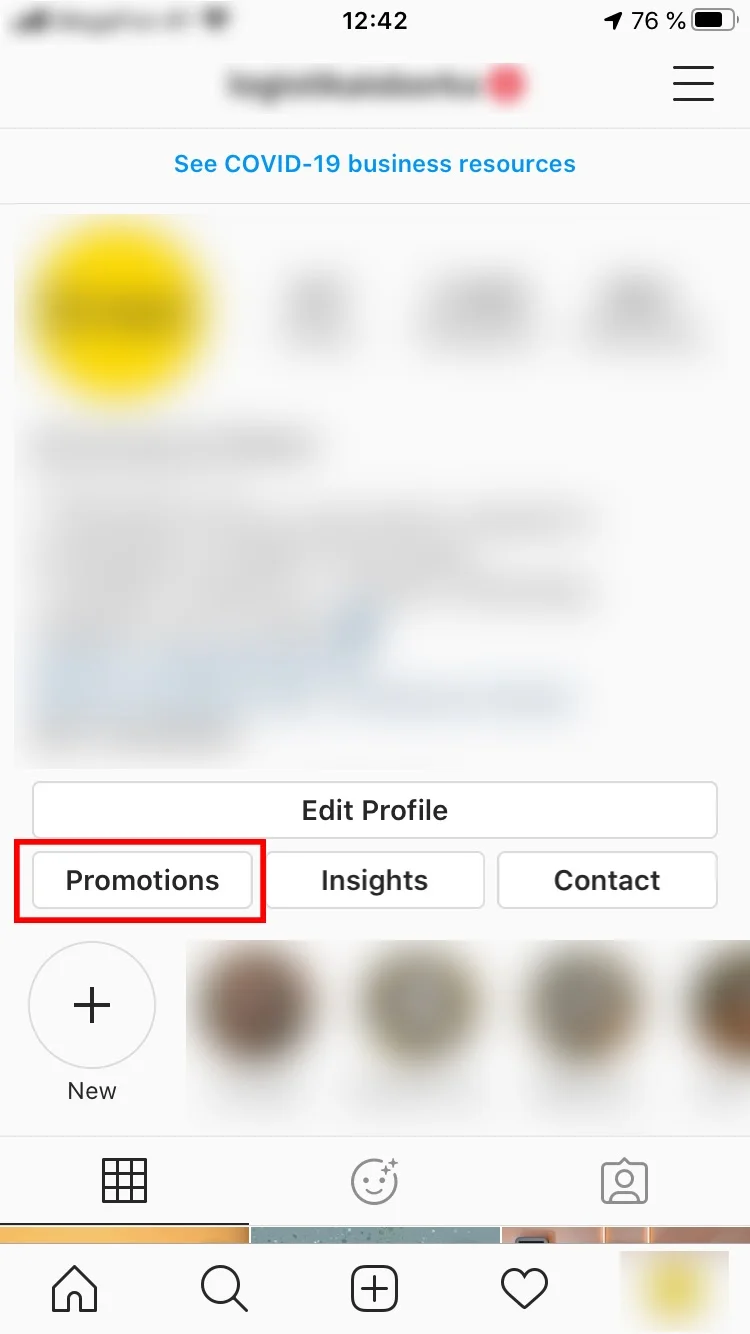Viewport: 750px width, 1334px height.
Task: Switch to the tagged photos tab
Action: click(624, 1182)
